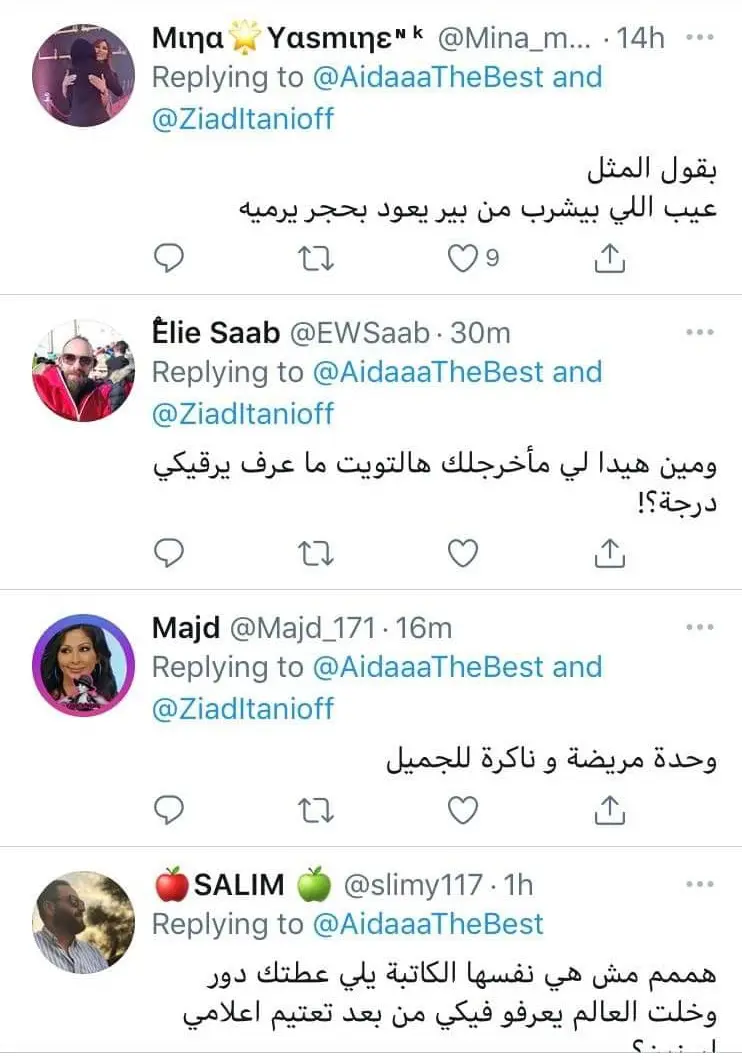Reply to Mina Yasmine's tweet

click(x=171, y=258)
